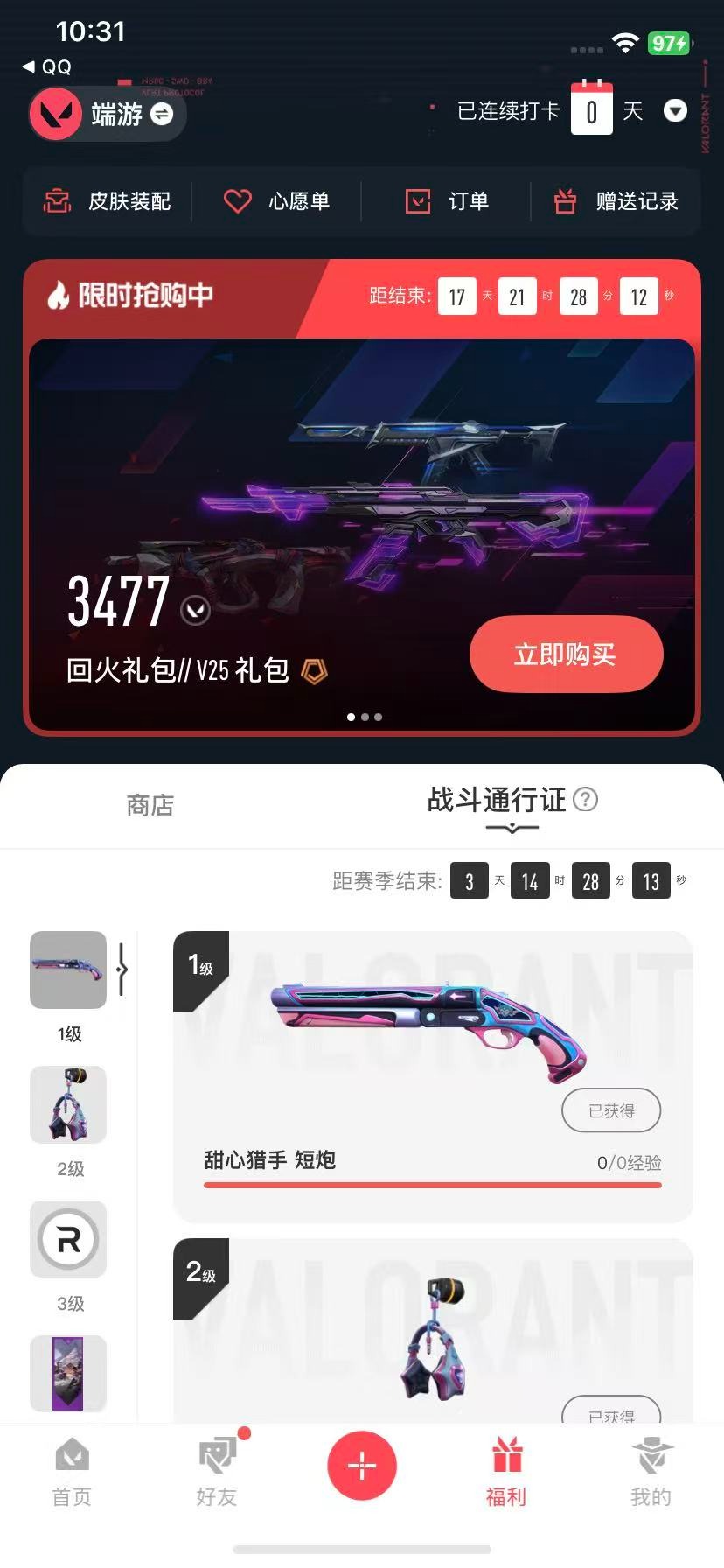Tap the 已获得 button on 甜心猎手 短炮
This screenshot has width=724, height=1568.
click(612, 1110)
